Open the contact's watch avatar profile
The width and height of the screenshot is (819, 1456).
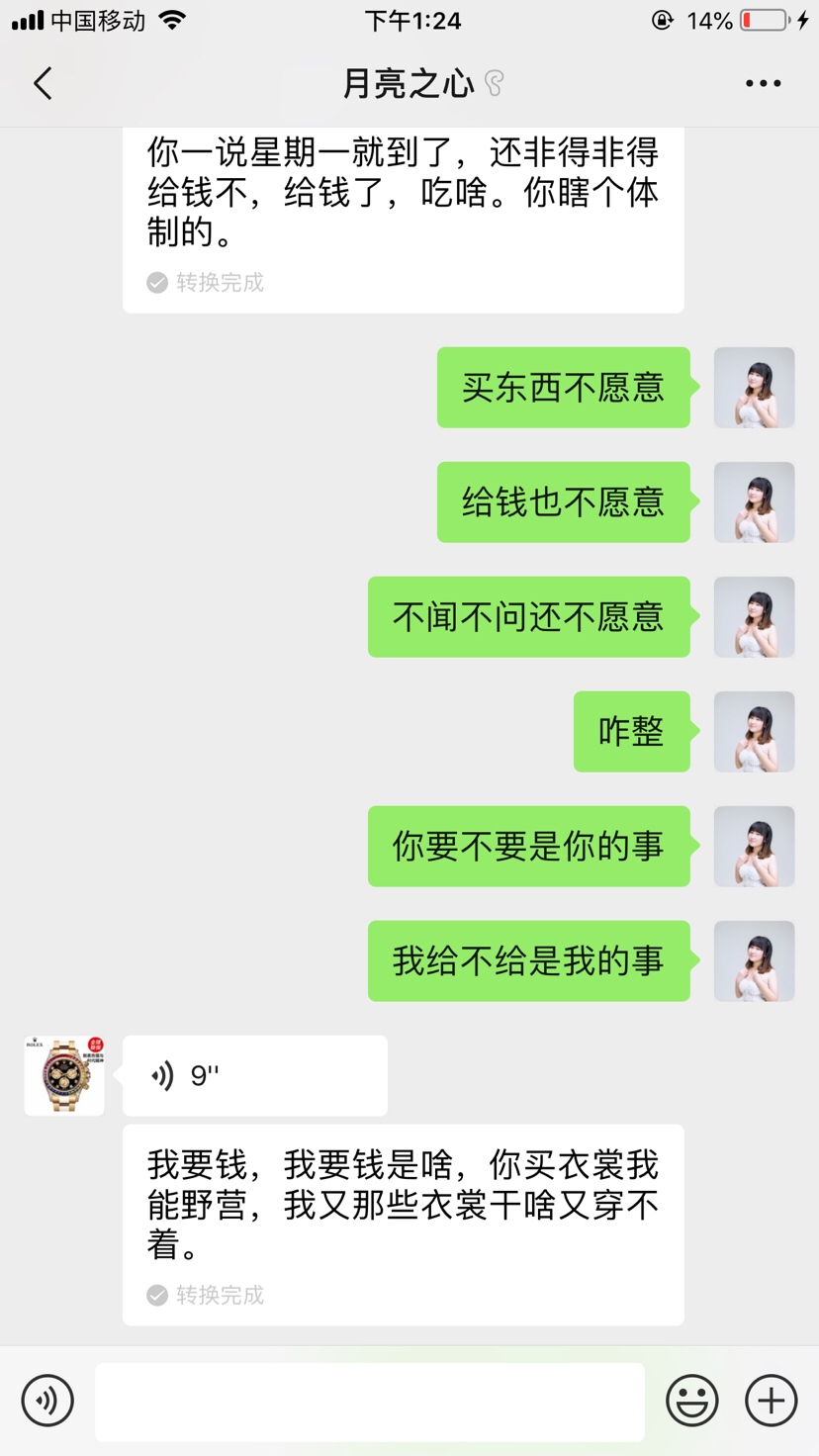click(64, 1075)
